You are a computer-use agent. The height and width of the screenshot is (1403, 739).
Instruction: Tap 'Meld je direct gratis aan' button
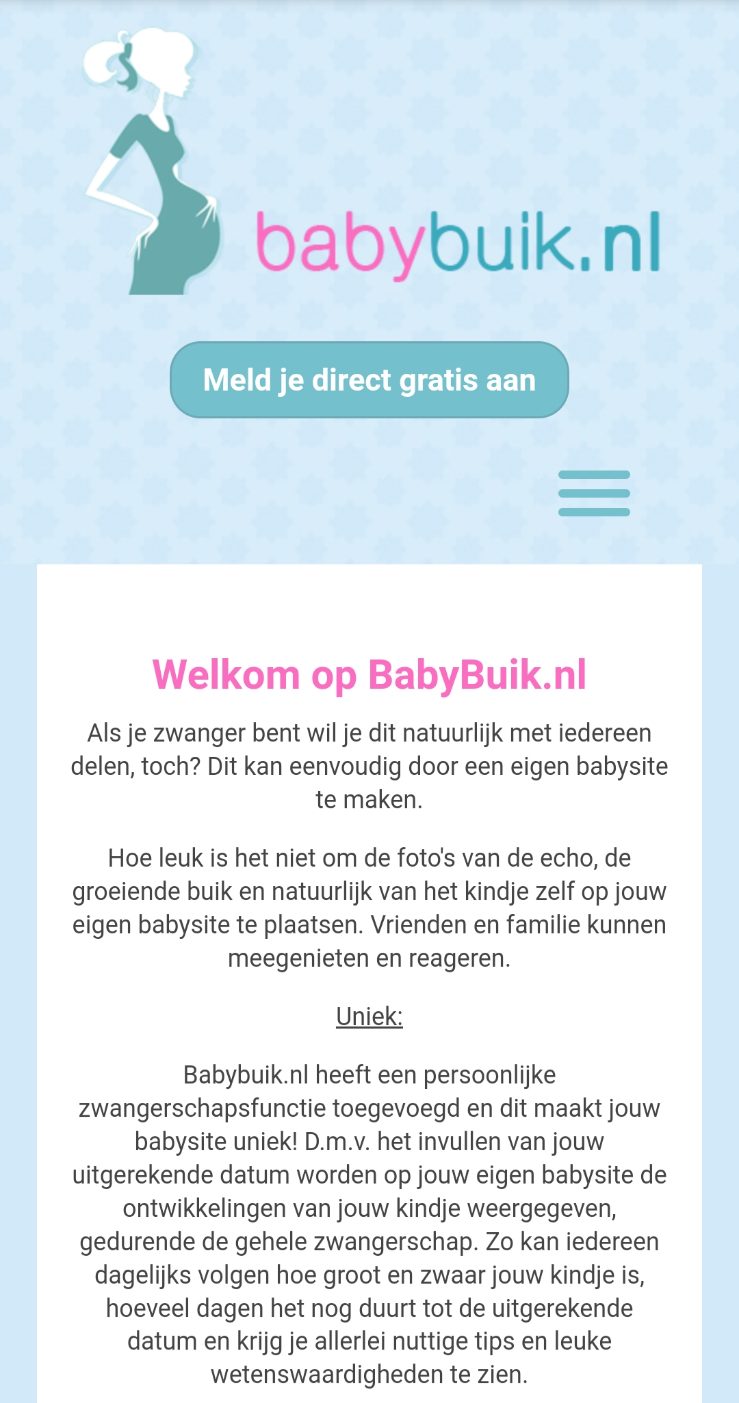tap(369, 379)
